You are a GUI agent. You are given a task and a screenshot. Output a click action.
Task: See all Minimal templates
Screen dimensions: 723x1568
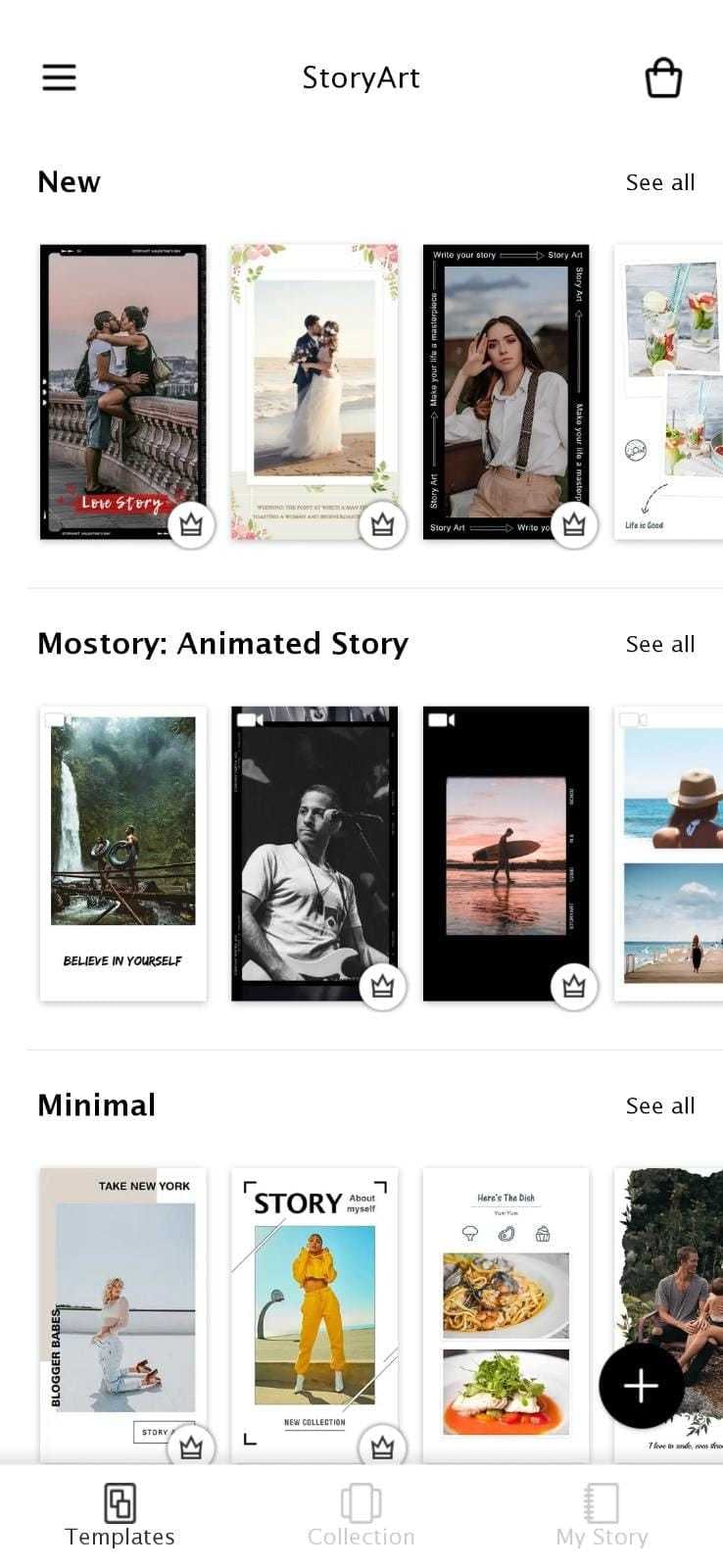659,1105
